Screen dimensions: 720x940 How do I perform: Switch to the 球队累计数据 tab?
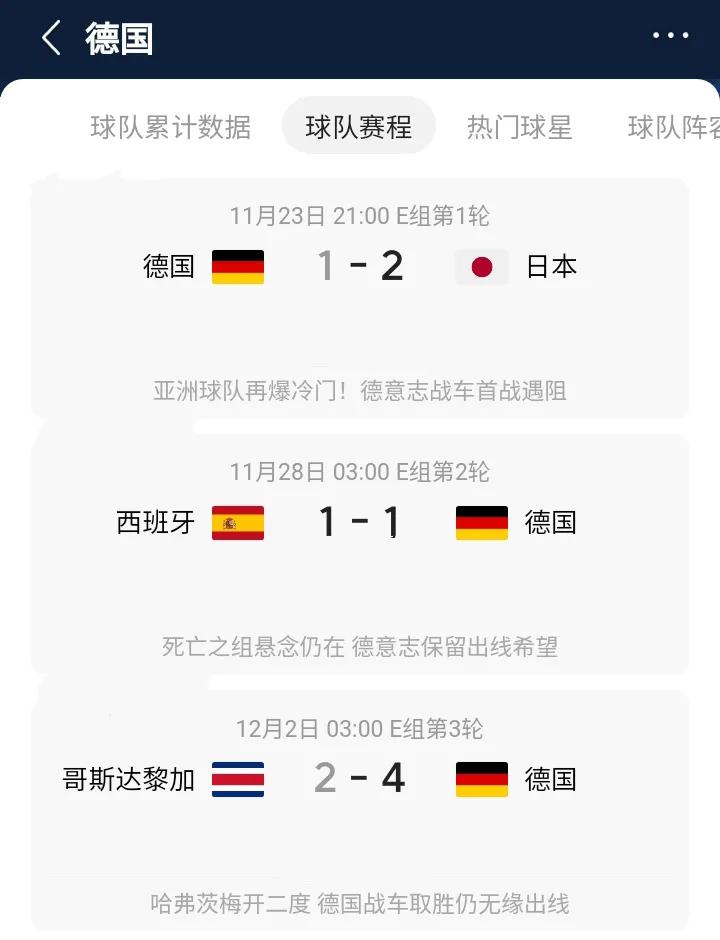pos(170,127)
